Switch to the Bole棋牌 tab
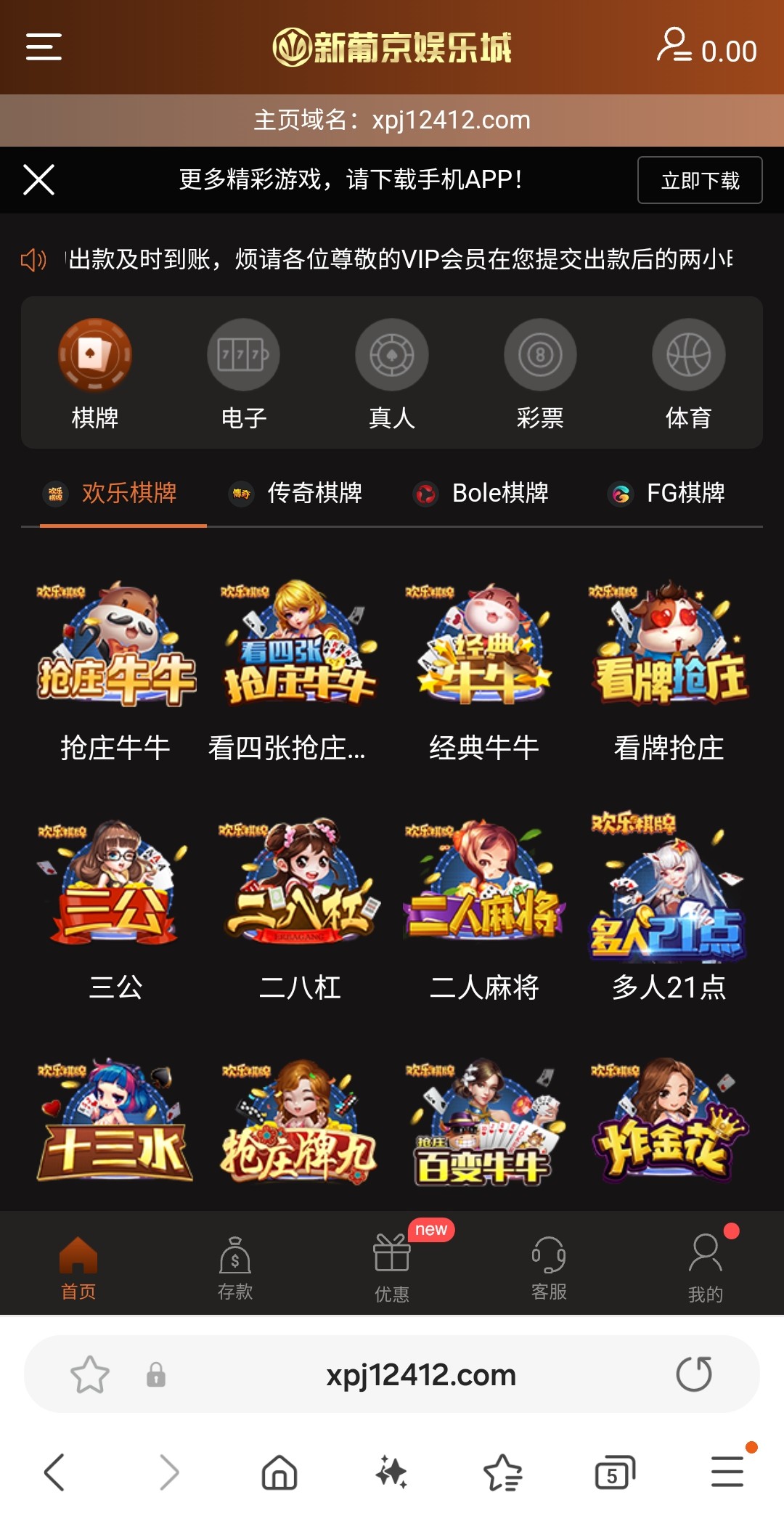 point(483,493)
